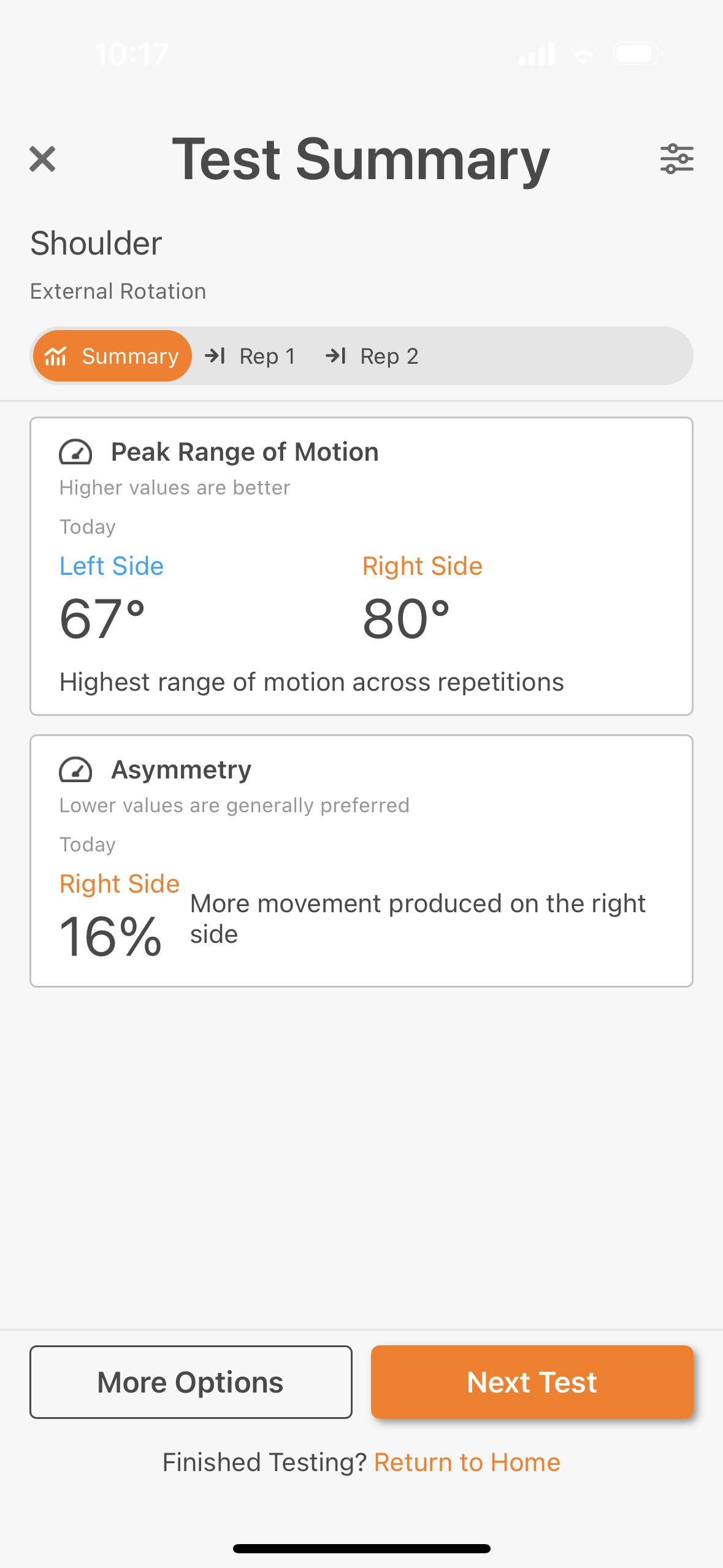Click the Shoulder External Rotation heading
723x1568 pixels.
point(96,243)
